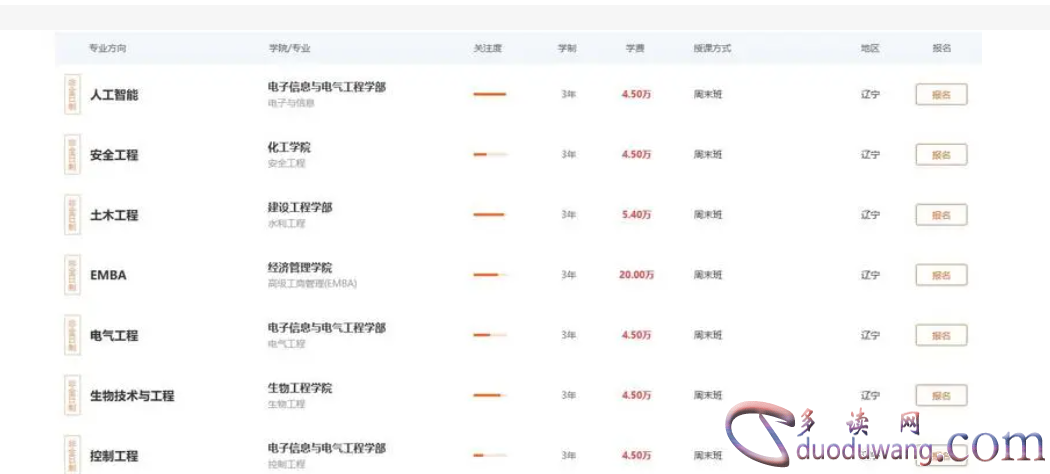
Task: Tap 报名 next to 电气工程
Action: click(x=941, y=335)
